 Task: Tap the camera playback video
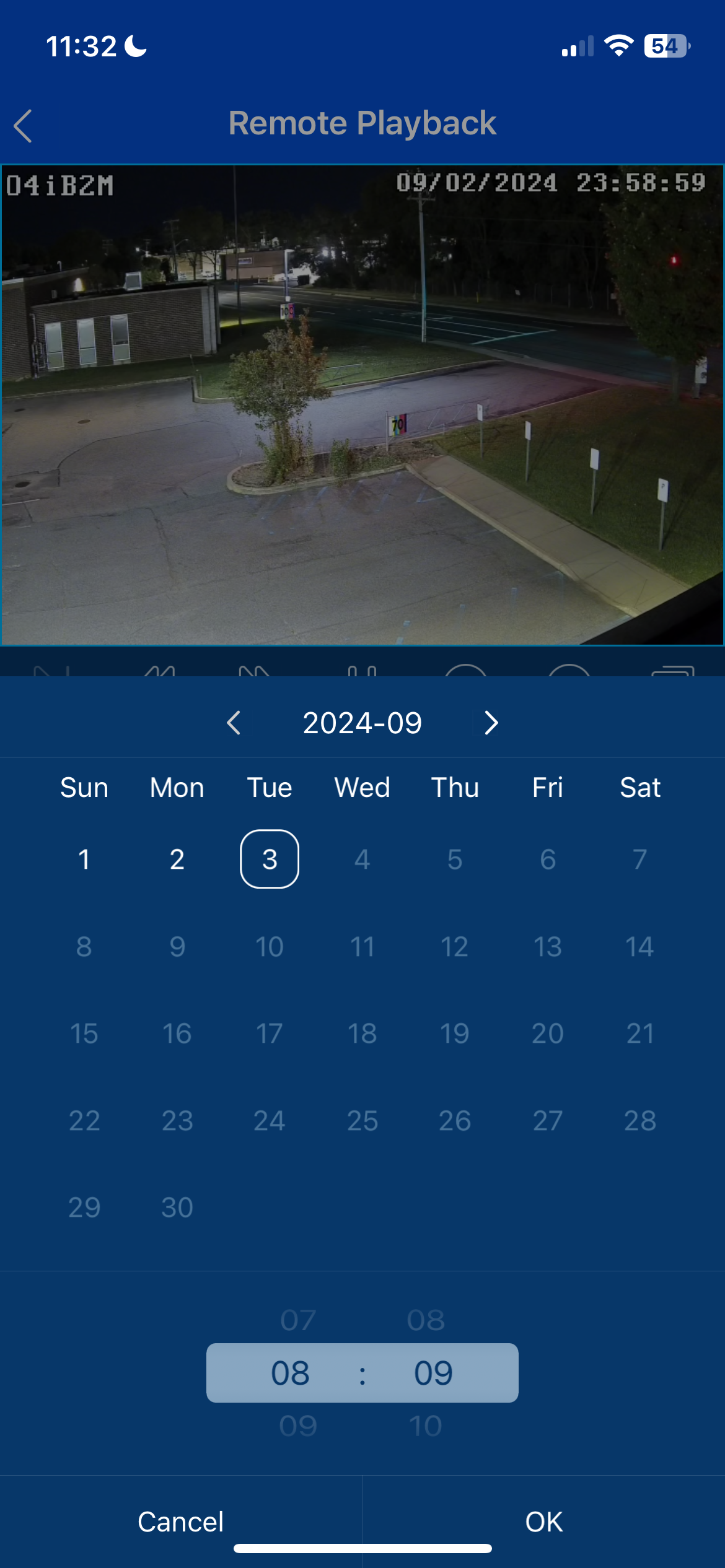coord(362,405)
